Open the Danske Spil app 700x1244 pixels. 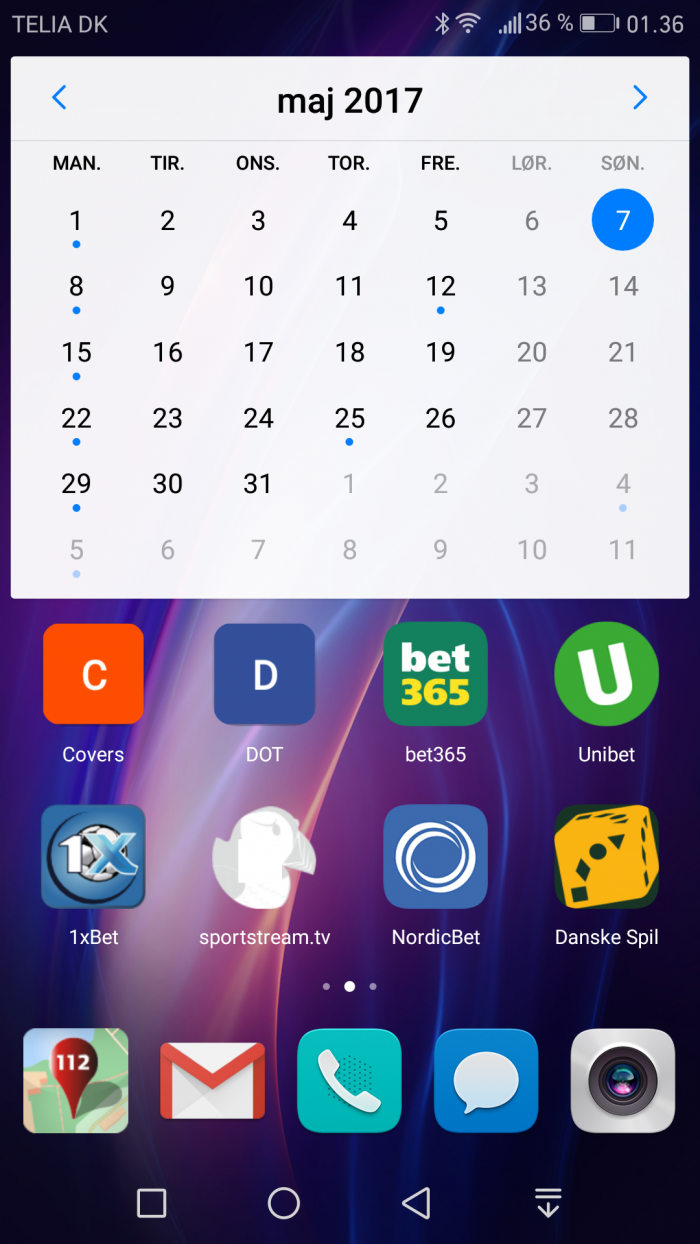coord(606,857)
